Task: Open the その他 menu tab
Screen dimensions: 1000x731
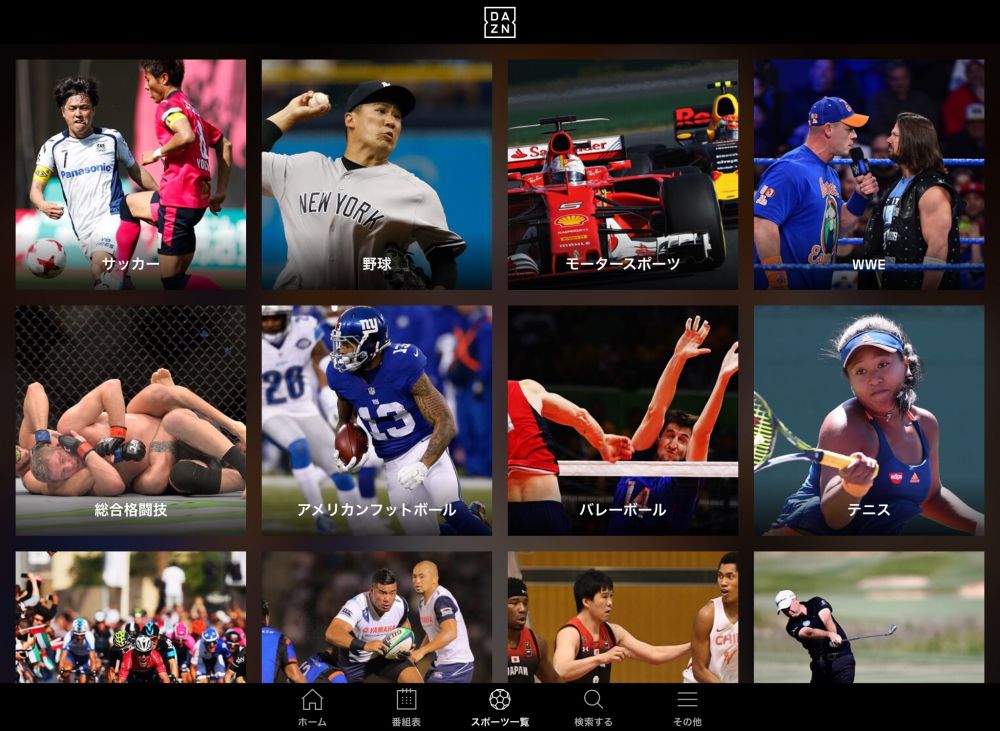Action: click(x=687, y=707)
